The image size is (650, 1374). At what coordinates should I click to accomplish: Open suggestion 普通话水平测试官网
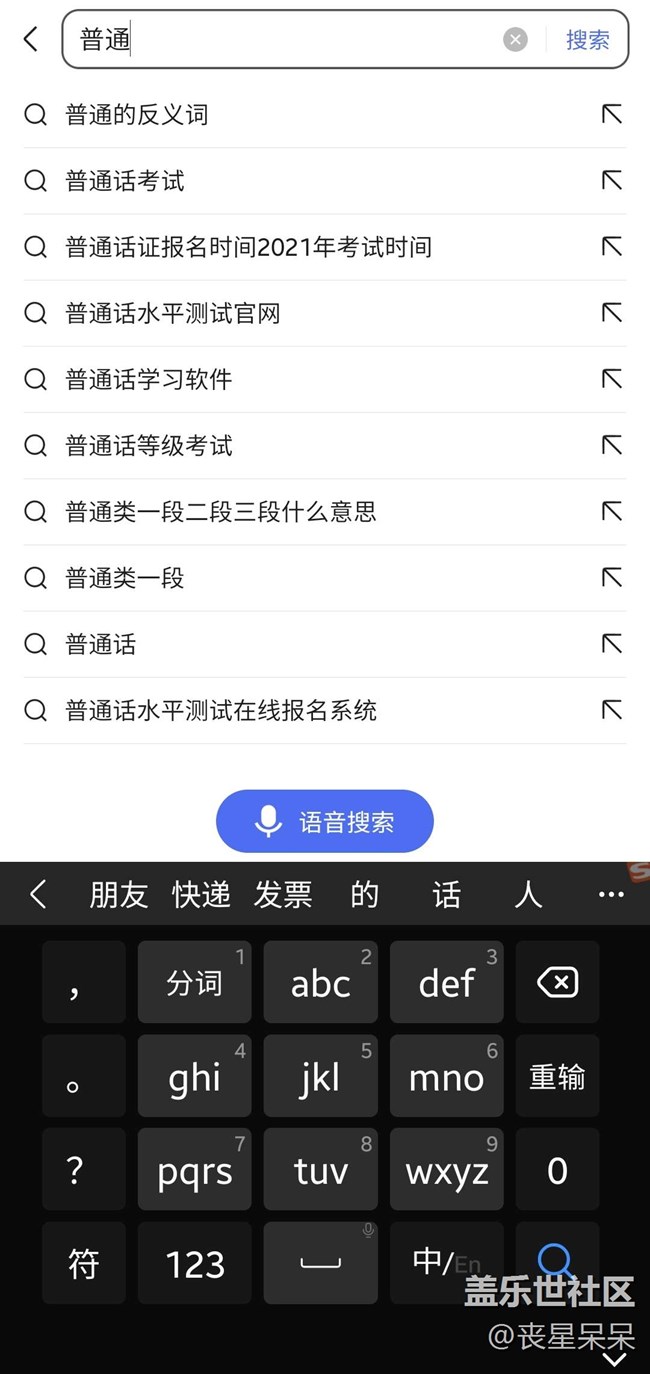coord(173,313)
